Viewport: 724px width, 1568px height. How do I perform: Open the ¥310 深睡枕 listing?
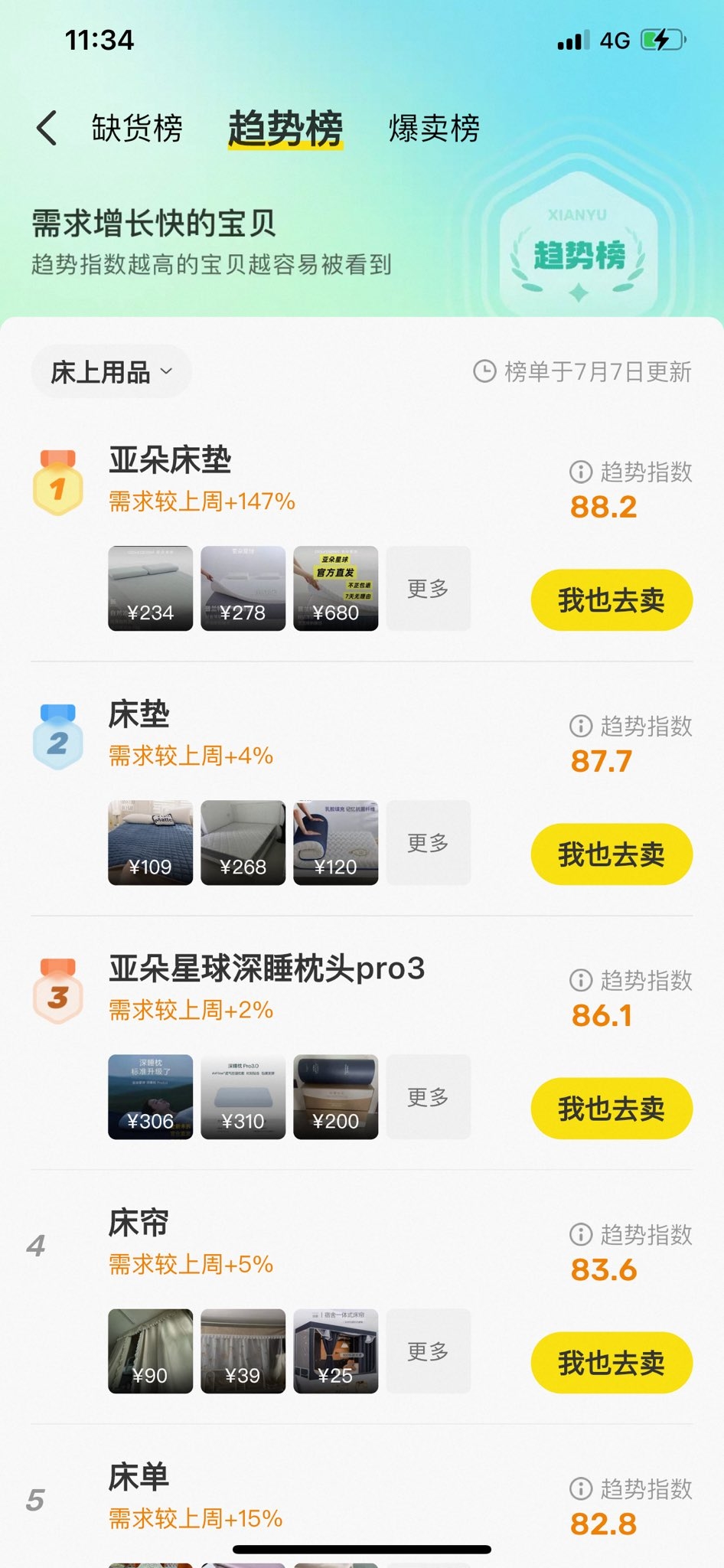click(243, 1096)
